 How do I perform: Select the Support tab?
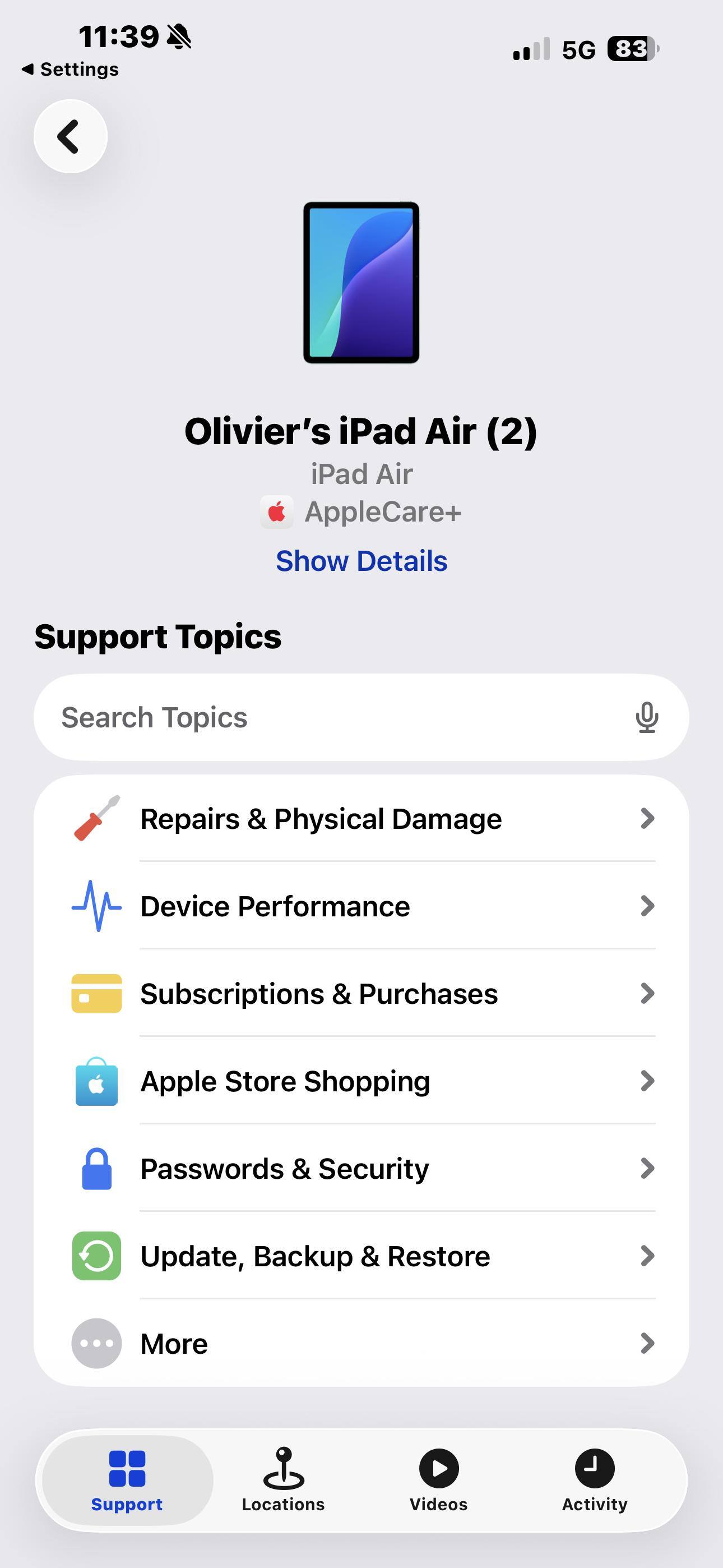[x=127, y=1480]
